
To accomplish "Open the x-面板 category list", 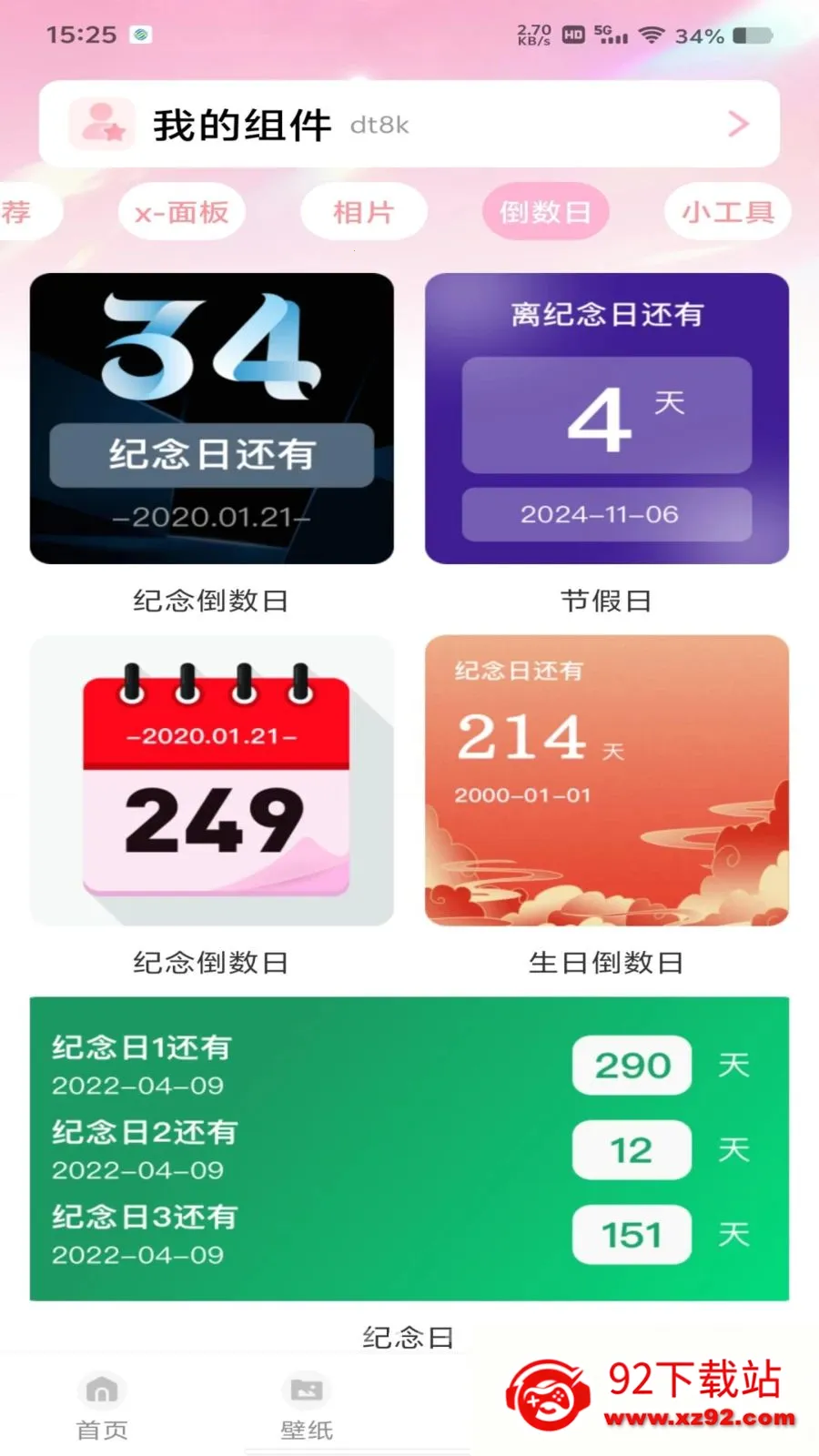I will click(x=182, y=211).
